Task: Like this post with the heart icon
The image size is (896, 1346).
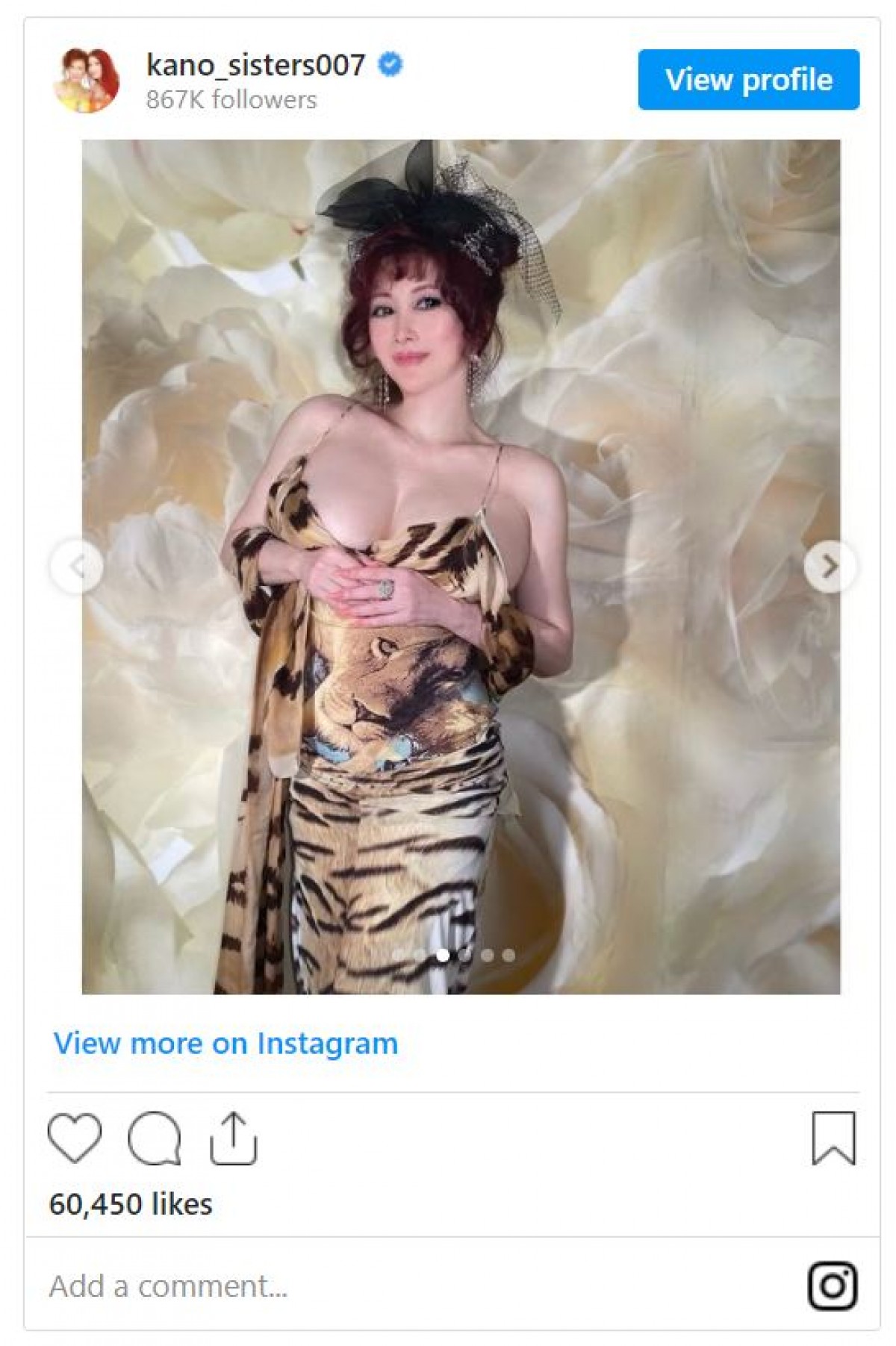Action: (x=75, y=1138)
